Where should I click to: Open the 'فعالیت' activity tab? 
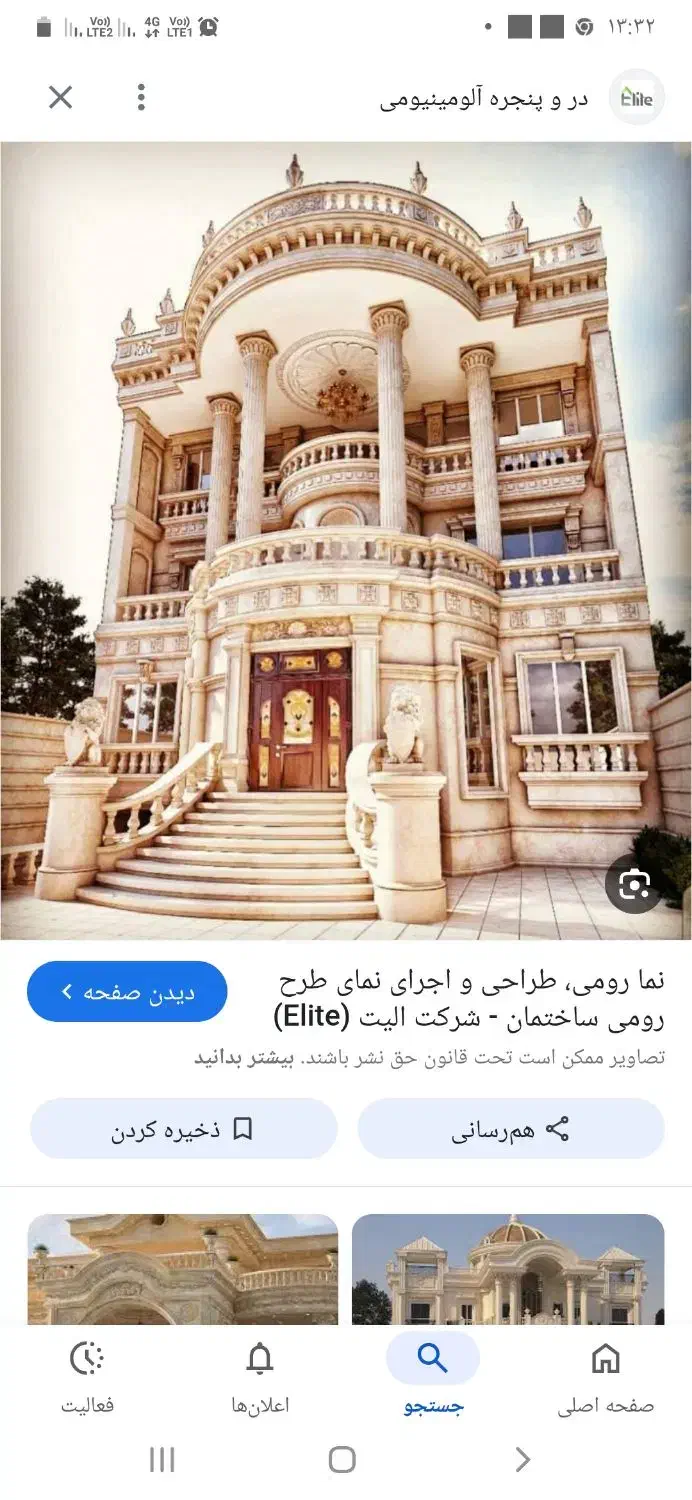(x=87, y=1378)
